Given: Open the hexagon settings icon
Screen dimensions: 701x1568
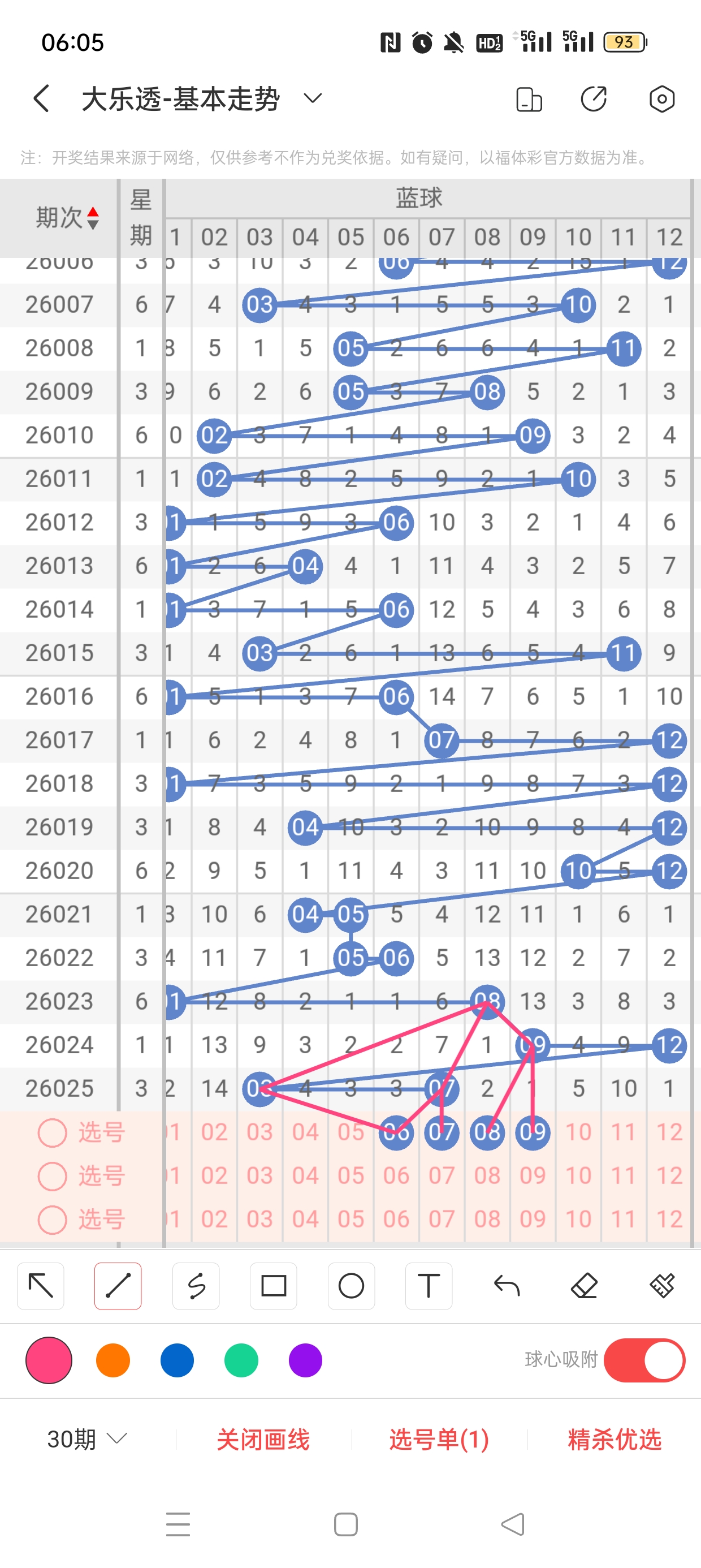Looking at the screenshot, I should (661, 99).
